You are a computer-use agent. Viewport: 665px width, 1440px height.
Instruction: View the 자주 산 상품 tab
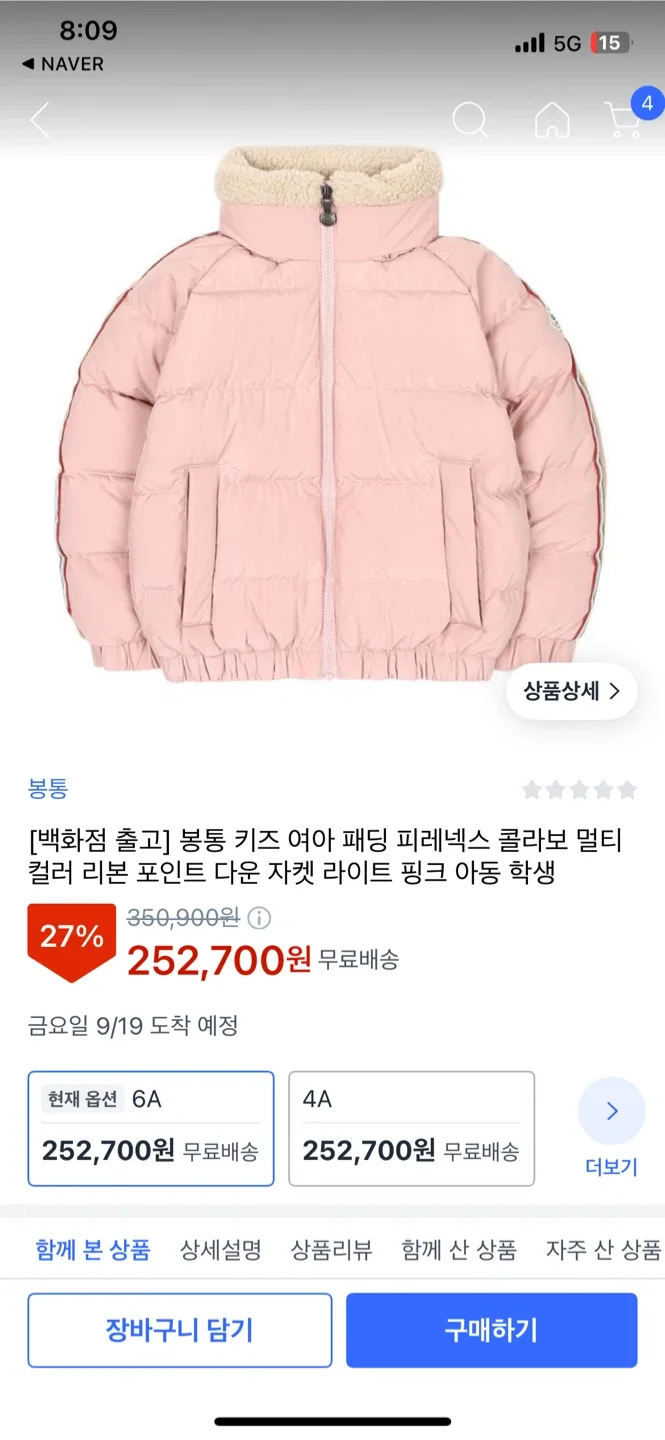tap(603, 1249)
